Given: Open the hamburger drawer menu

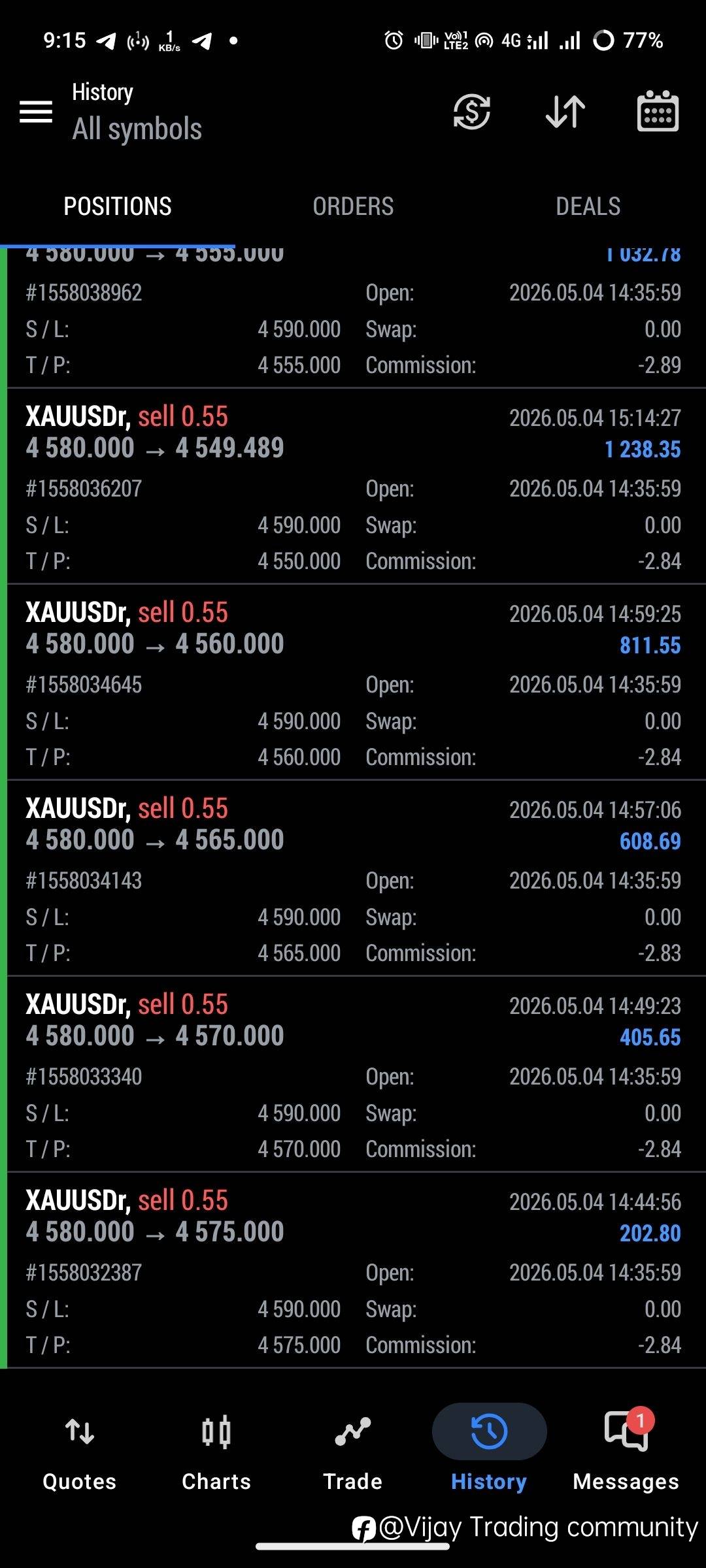Looking at the screenshot, I should tap(36, 112).
